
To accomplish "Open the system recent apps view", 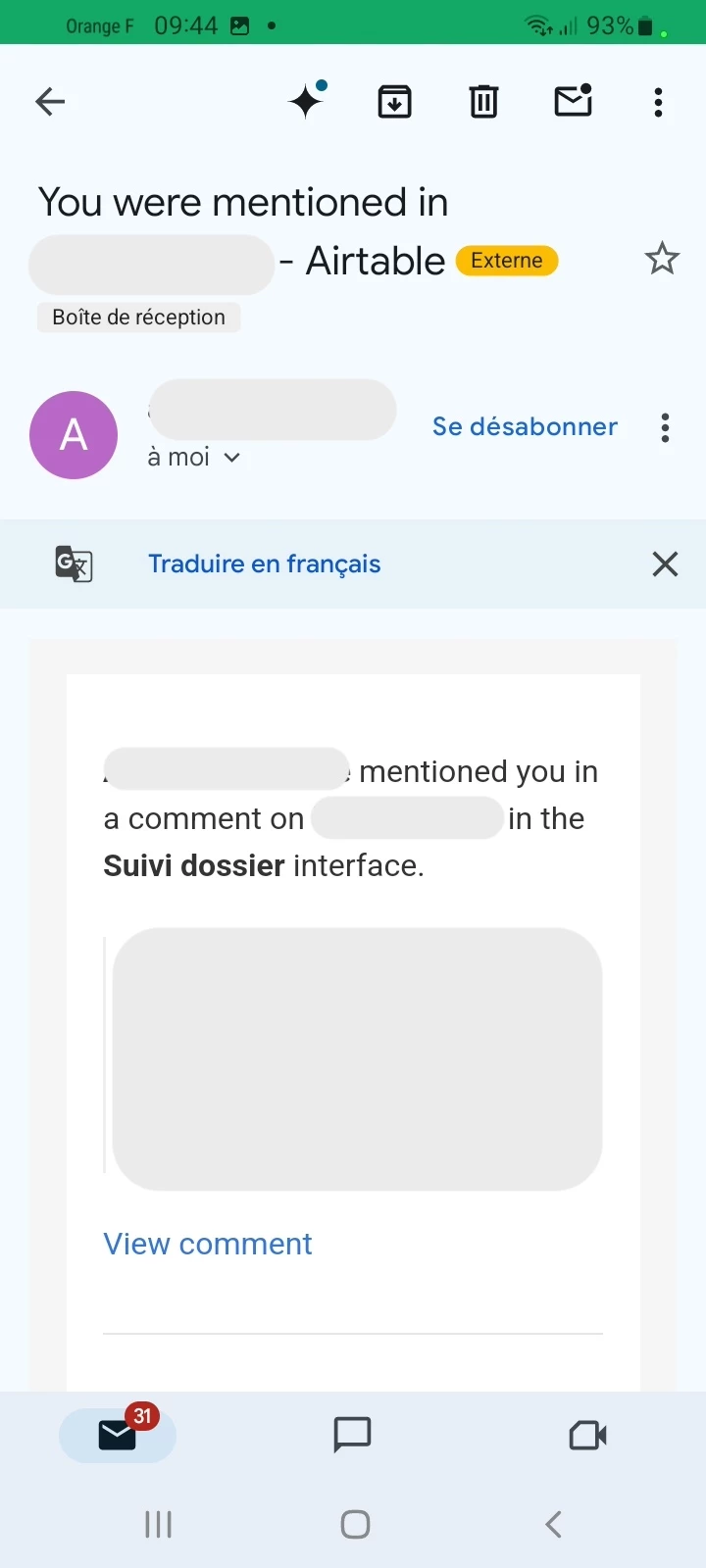I will (x=158, y=1524).
